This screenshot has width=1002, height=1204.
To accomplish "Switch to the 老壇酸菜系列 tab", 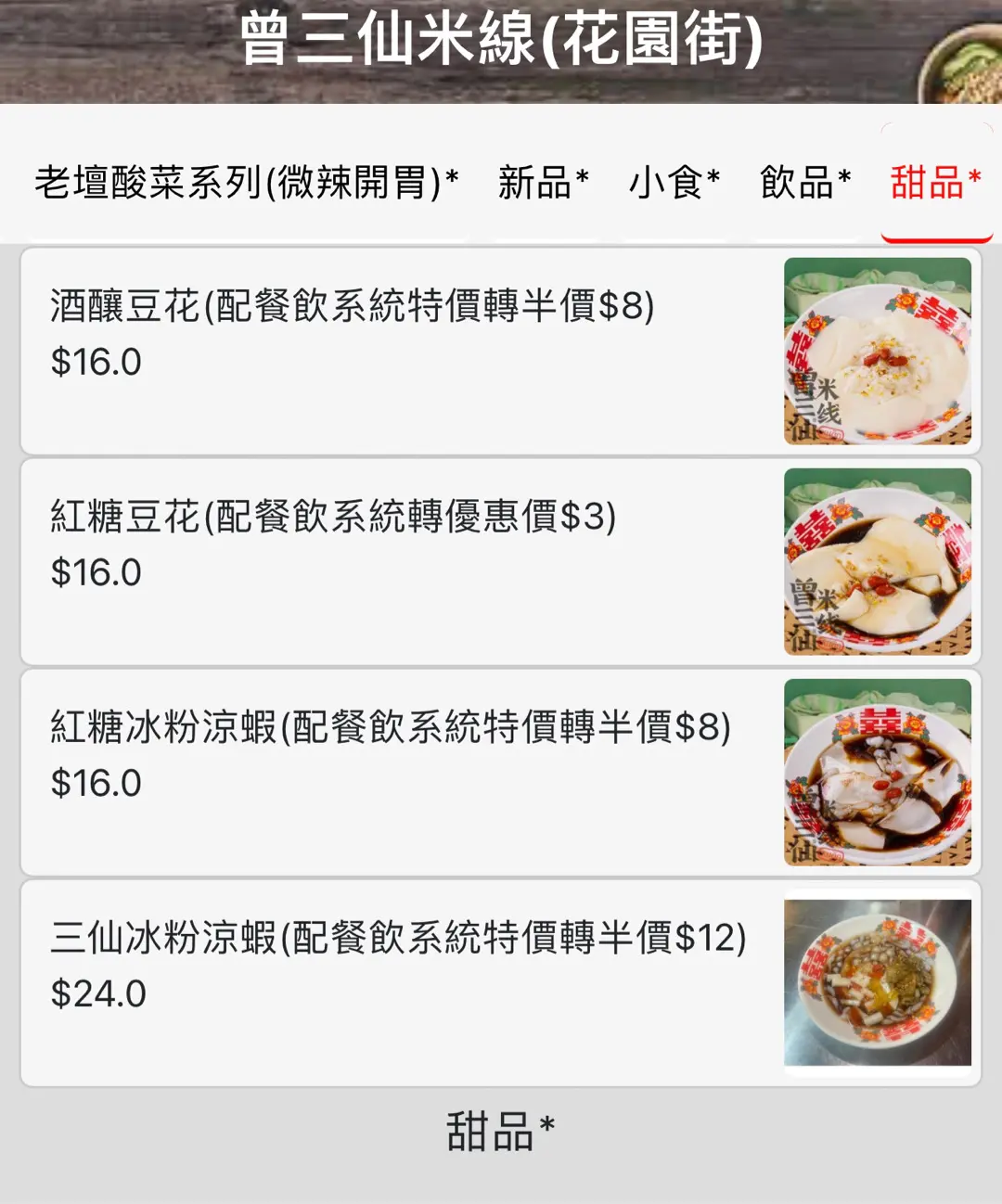I will coord(246,182).
